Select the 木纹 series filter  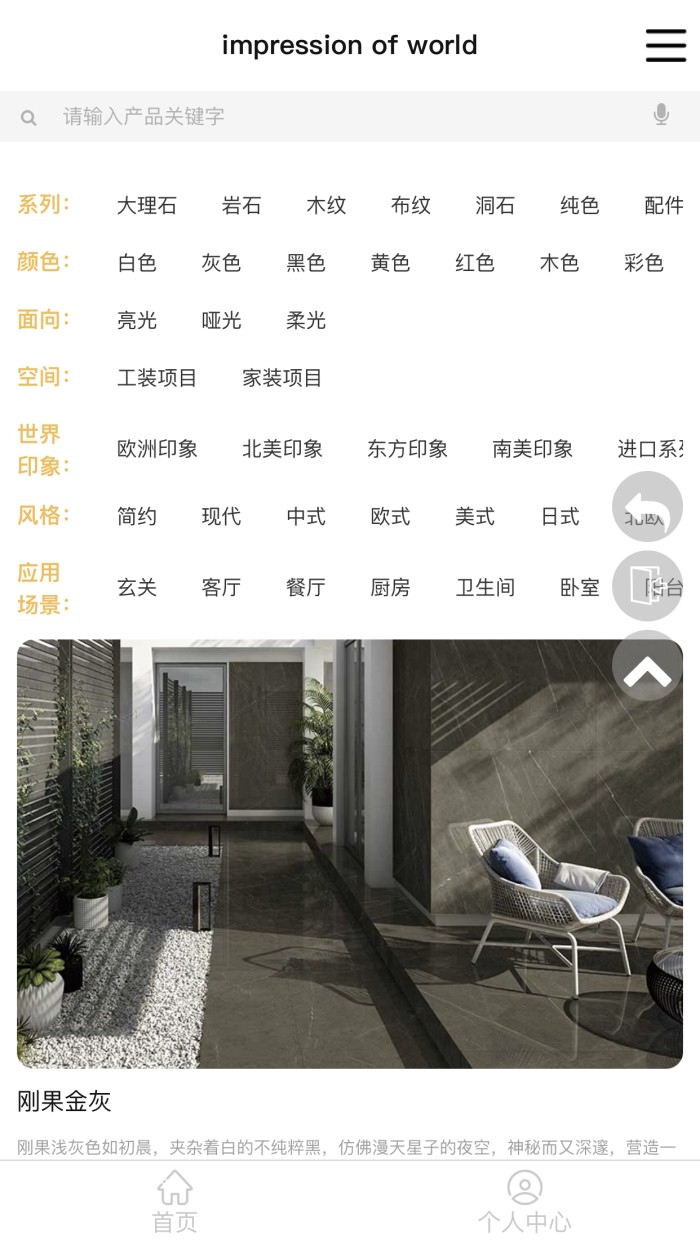pos(326,205)
